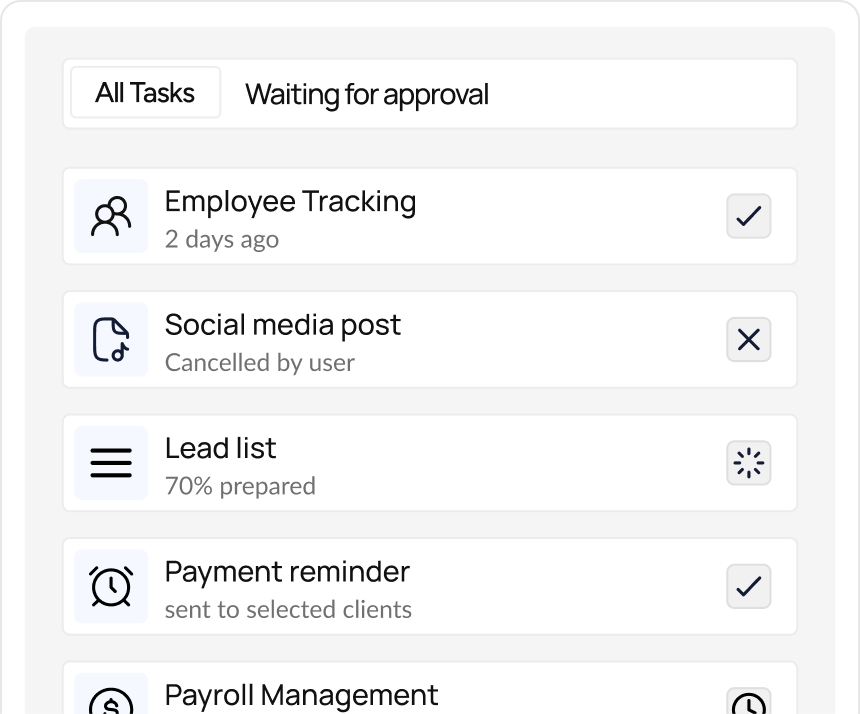Tap the checkmark on Payment reminder
Image resolution: width=860 pixels, height=714 pixels.
(748, 586)
